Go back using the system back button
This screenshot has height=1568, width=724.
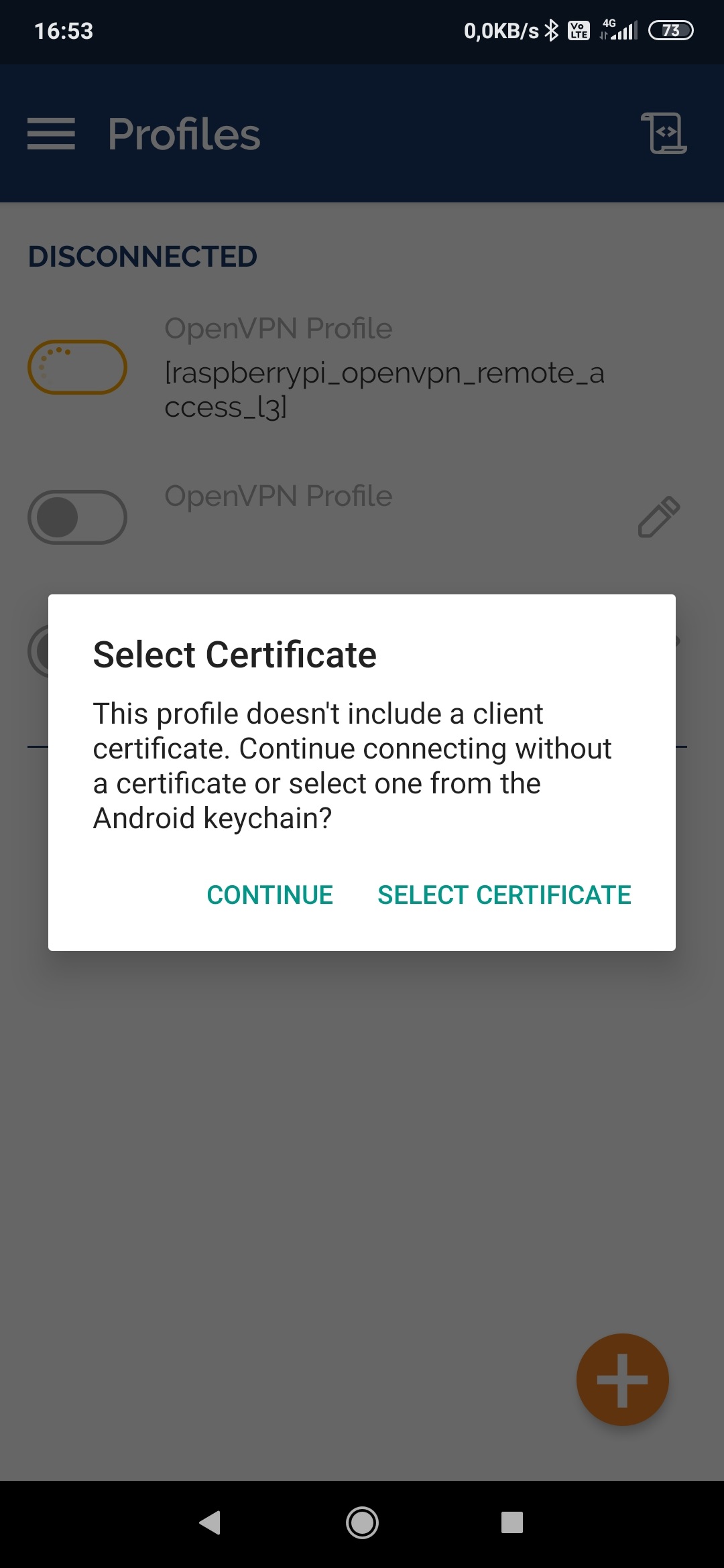[210, 1522]
